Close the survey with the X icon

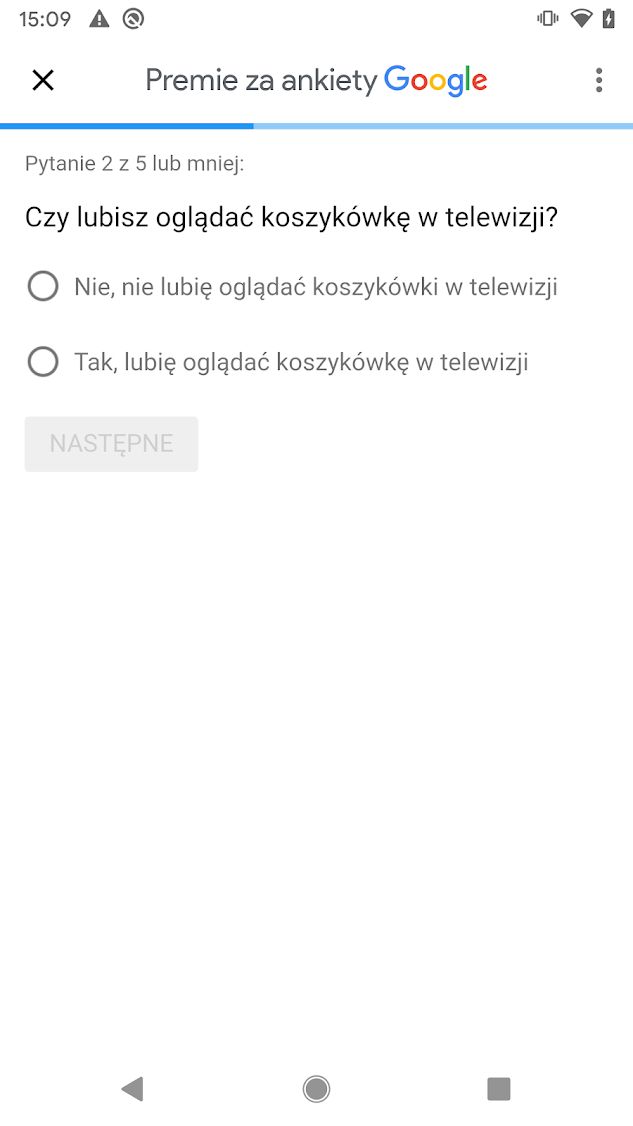point(43,80)
